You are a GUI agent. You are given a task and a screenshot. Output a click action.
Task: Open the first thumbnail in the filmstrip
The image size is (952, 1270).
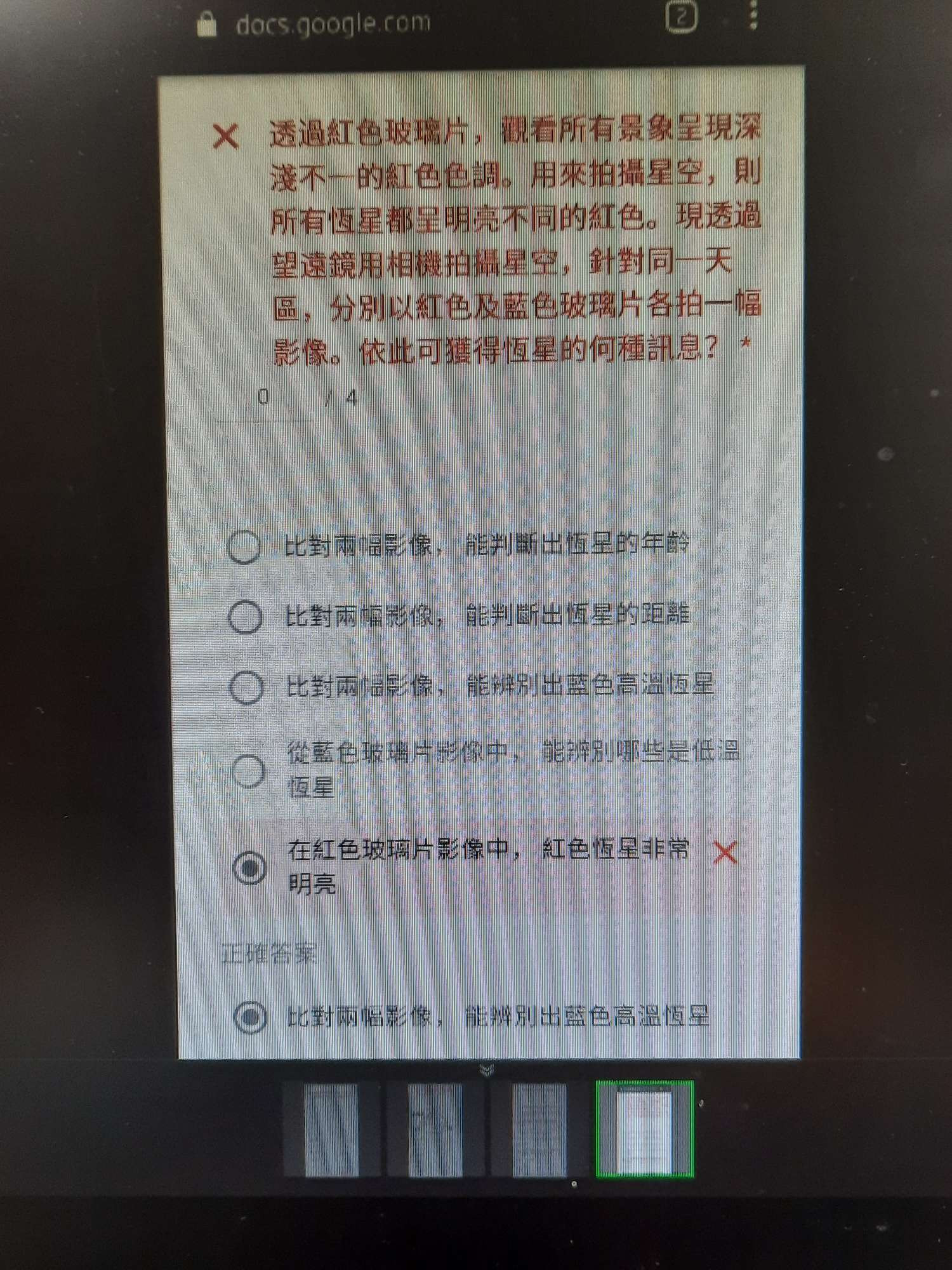(x=331, y=1129)
